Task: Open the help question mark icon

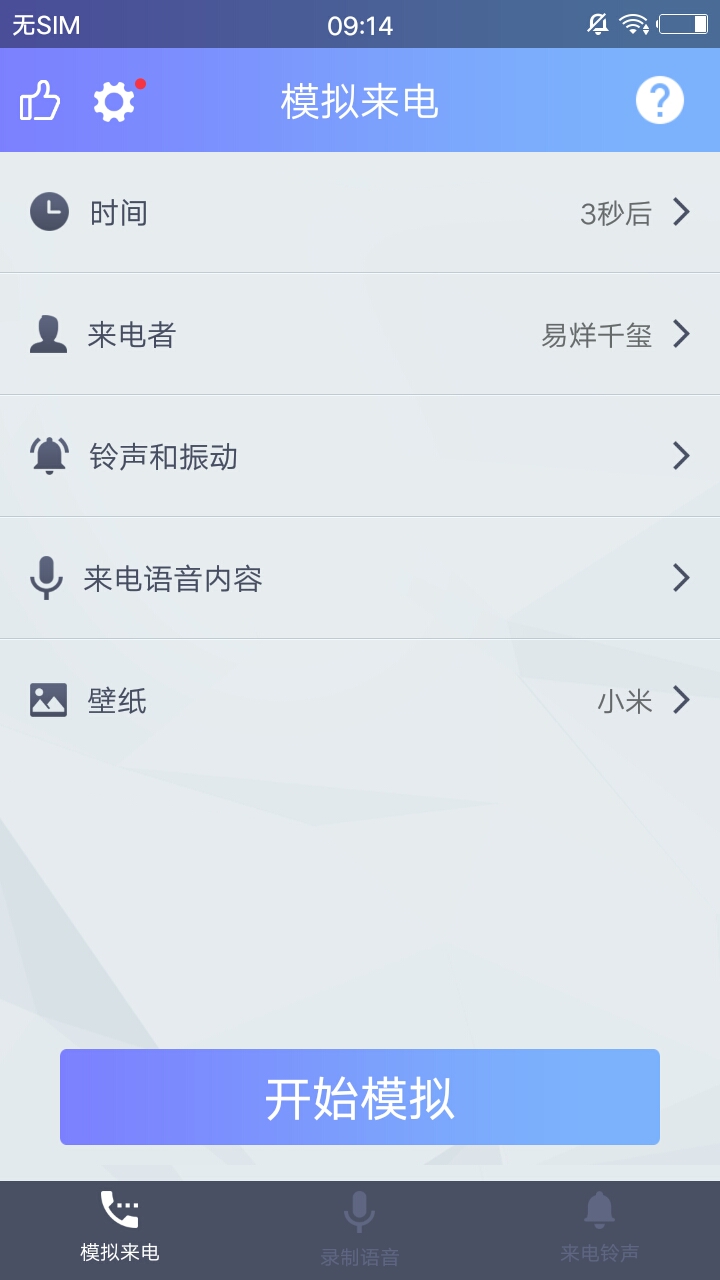Action: point(657,100)
